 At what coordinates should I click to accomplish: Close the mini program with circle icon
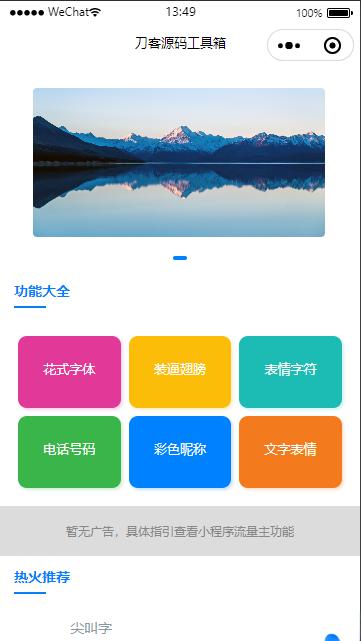point(332,45)
